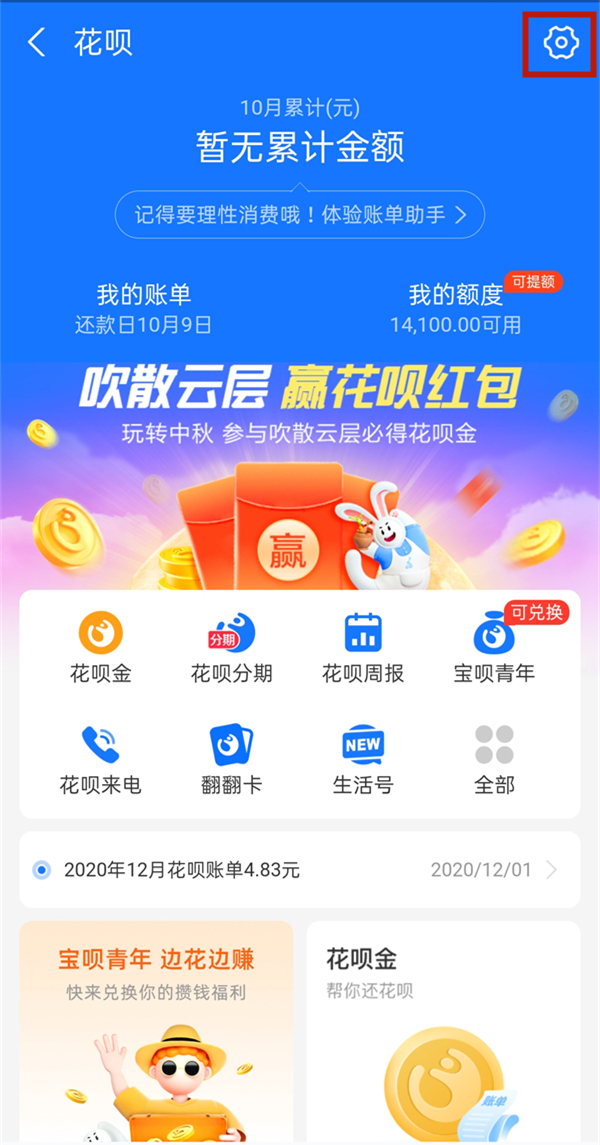The height and width of the screenshot is (1145, 600).
Task: Open 花呗 settings gear
Action: pyautogui.click(x=560, y=42)
